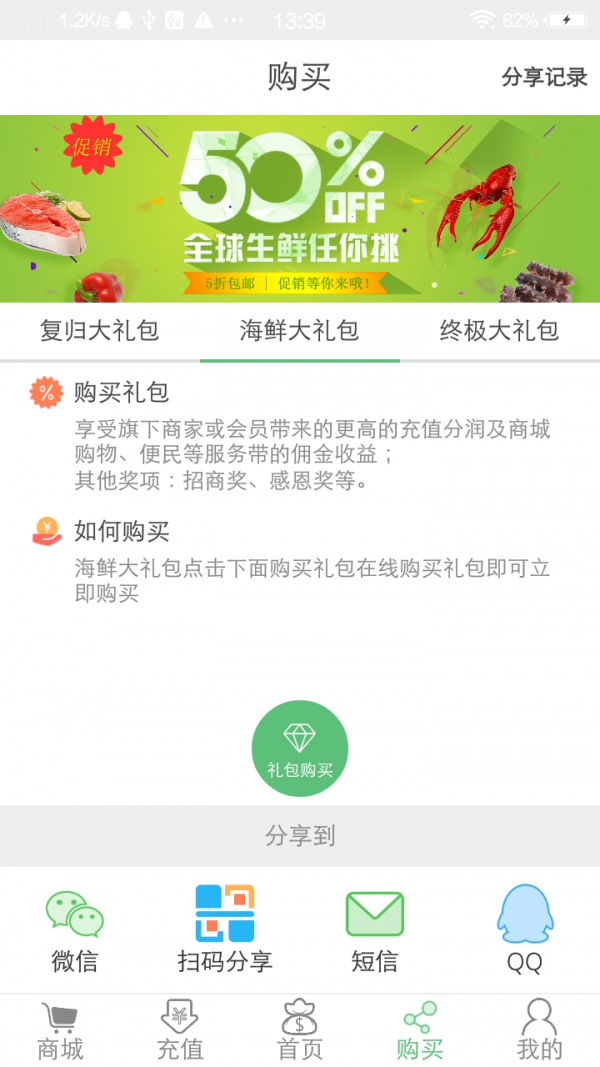The width and height of the screenshot is (600, 1067).
Task: Tap the green 礼包购买 button
Action: pyautogui.click(x=300, y=748)
